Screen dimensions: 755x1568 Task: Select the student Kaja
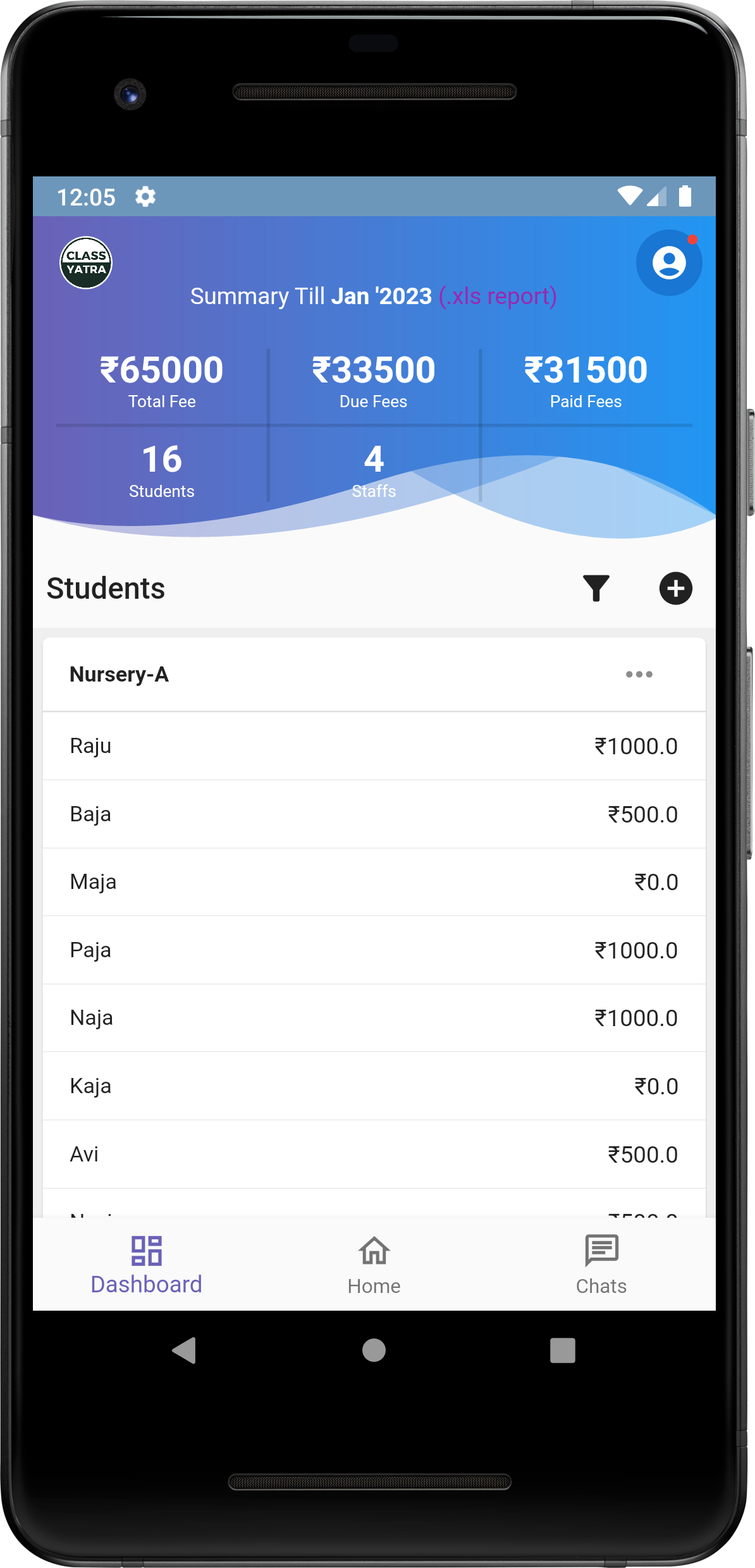[373, 1086]
